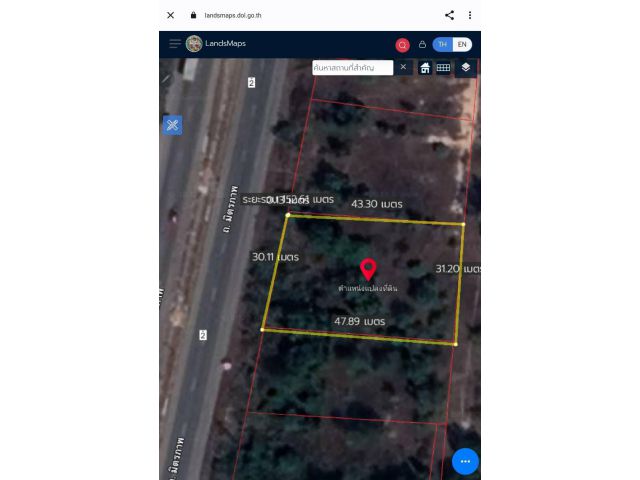The height and width of the screenshot is (480, 640).
Task: Switch language to EN
Action: point(461,45)
